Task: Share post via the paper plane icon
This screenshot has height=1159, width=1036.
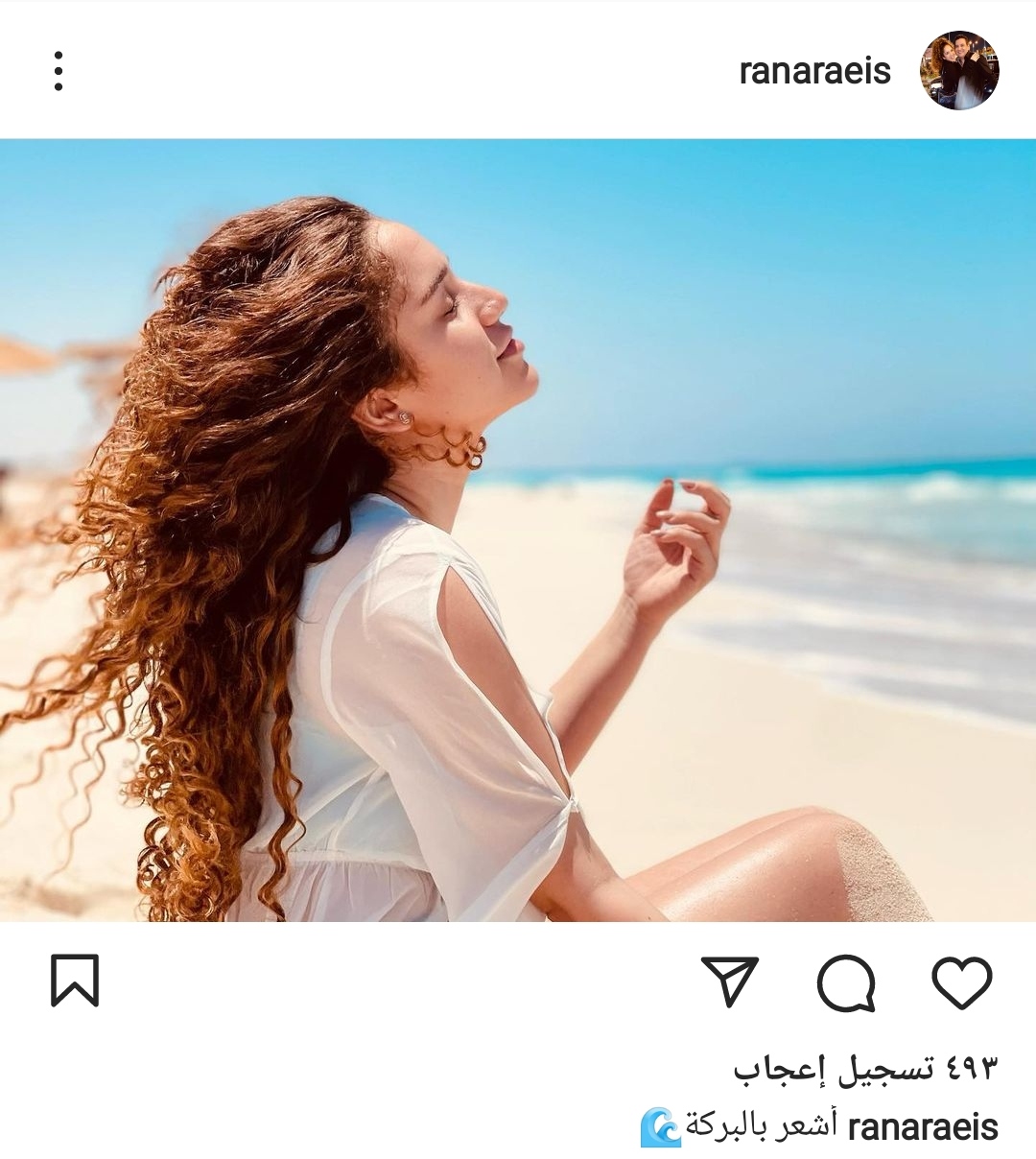Action: coord(730,982)
